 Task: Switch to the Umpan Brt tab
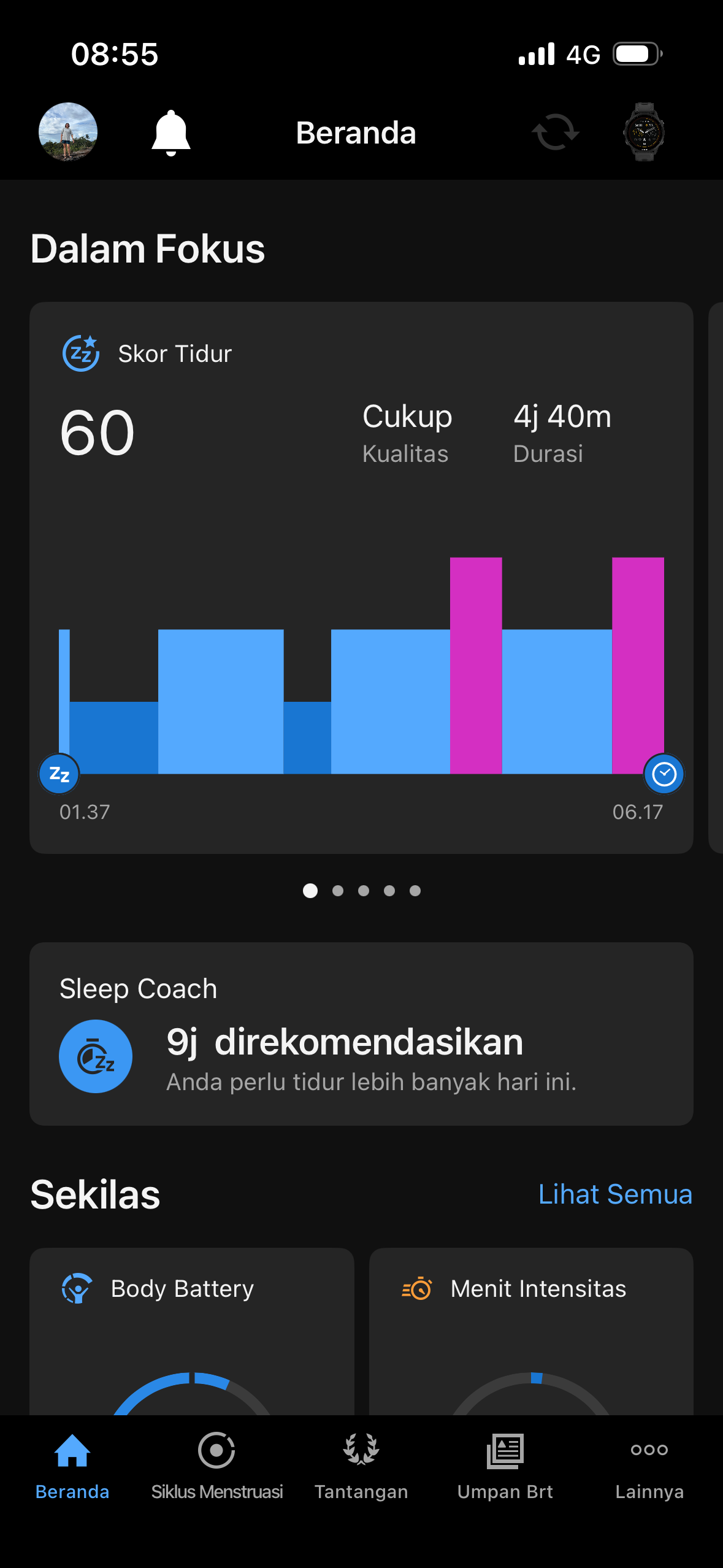[505, 1466]
